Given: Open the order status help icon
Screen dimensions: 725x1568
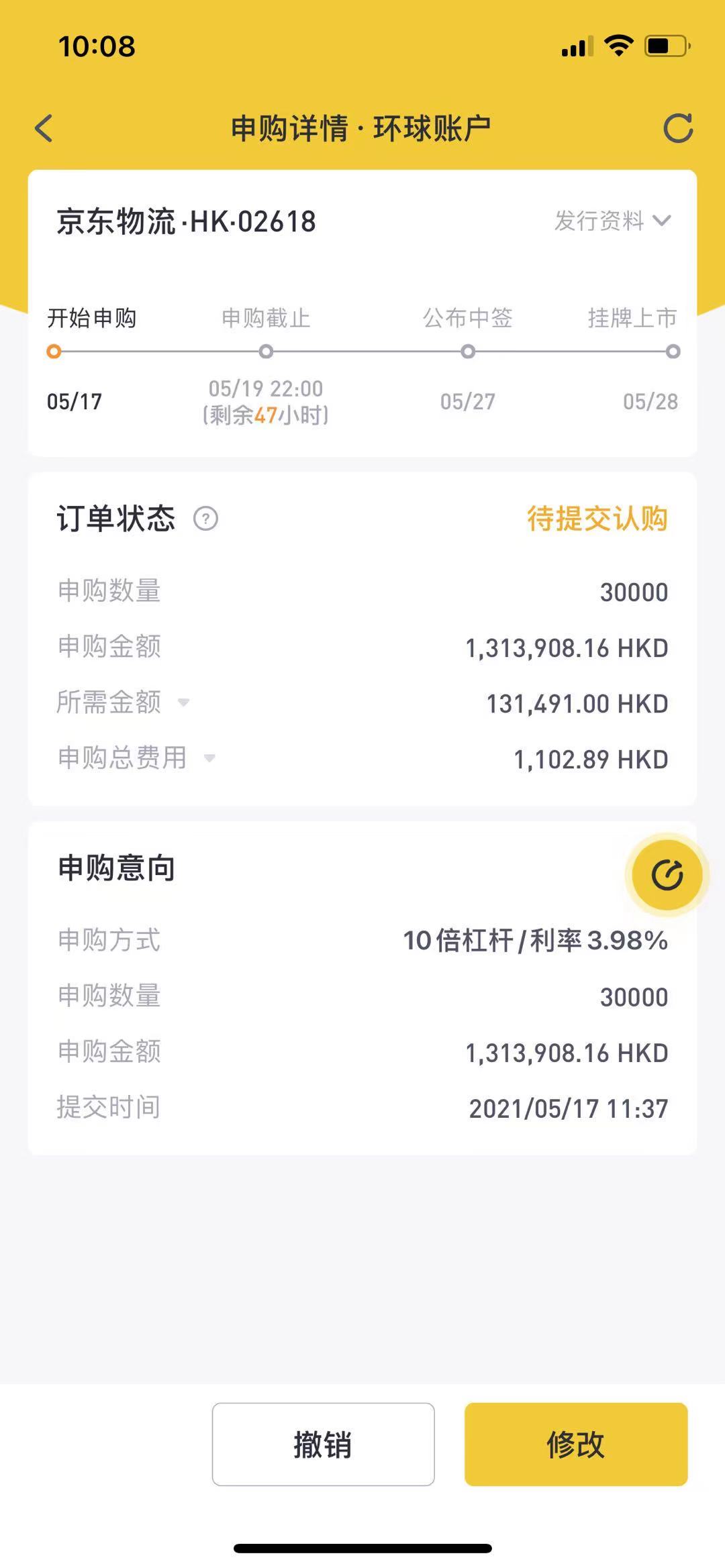Looking at the screenshot, I should tap(205, 519).
